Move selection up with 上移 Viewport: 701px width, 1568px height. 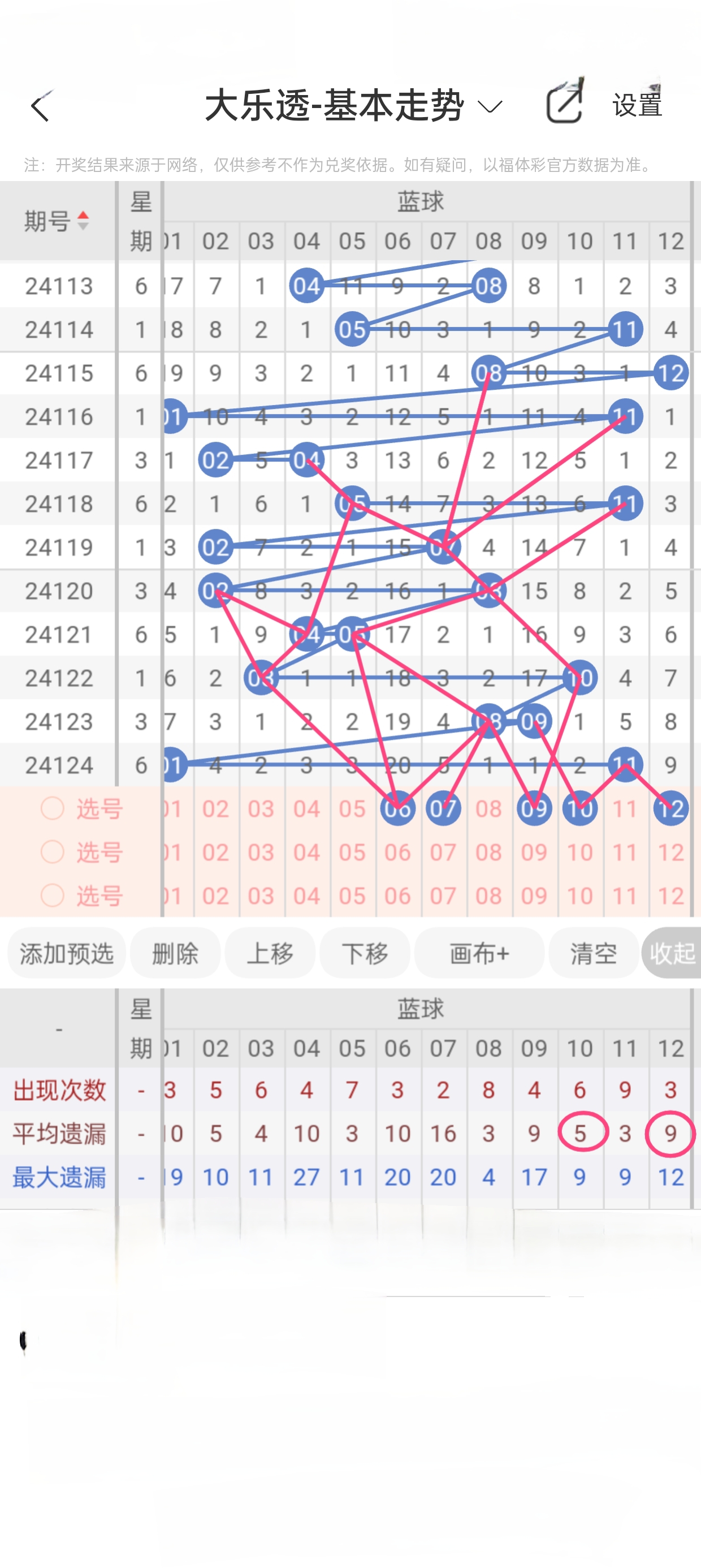coord(270,953)
